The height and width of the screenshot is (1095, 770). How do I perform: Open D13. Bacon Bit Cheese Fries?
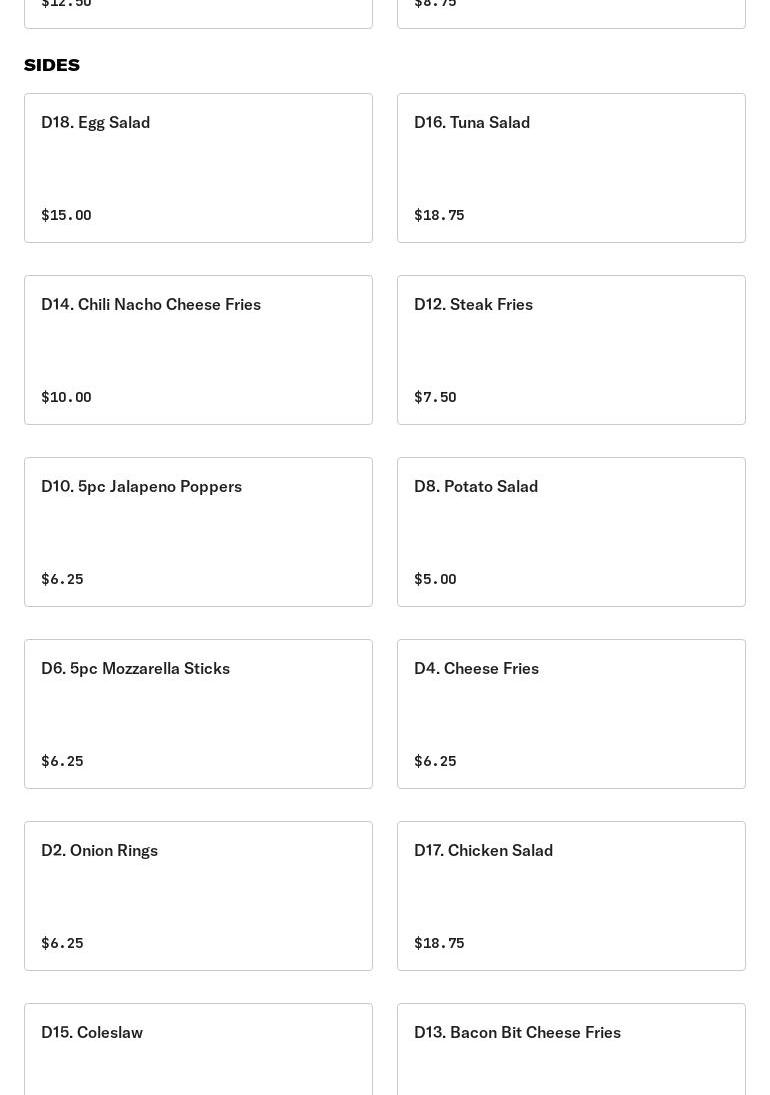pos(571,1050)
